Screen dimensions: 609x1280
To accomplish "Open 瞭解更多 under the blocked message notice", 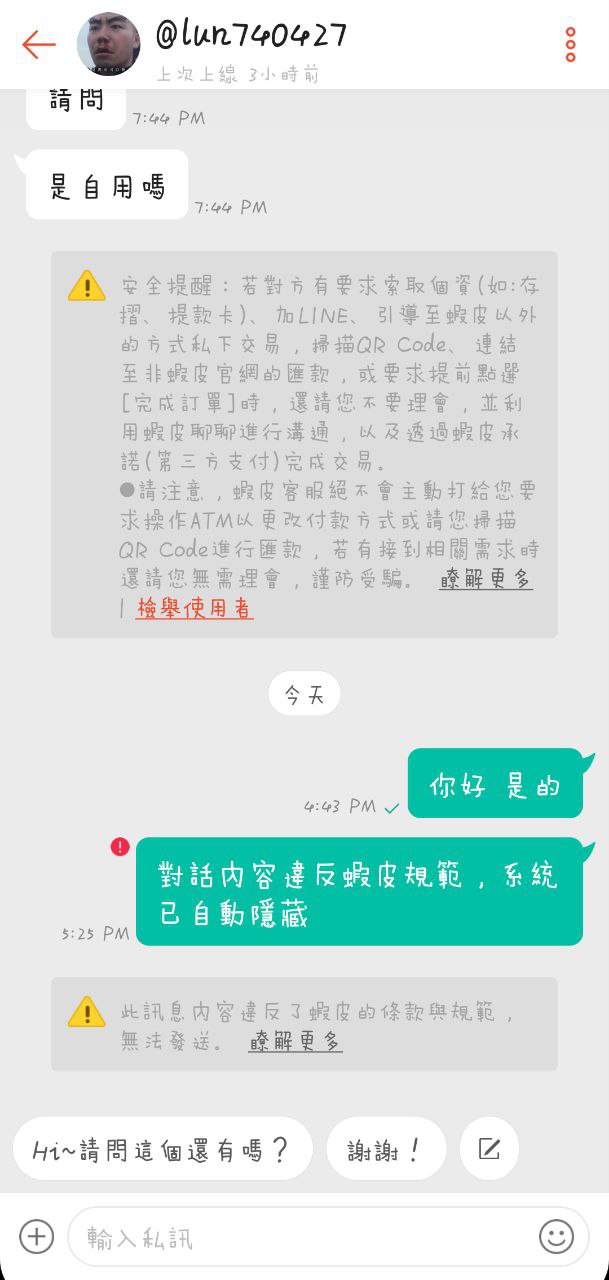I will [x=295, y=1041].
